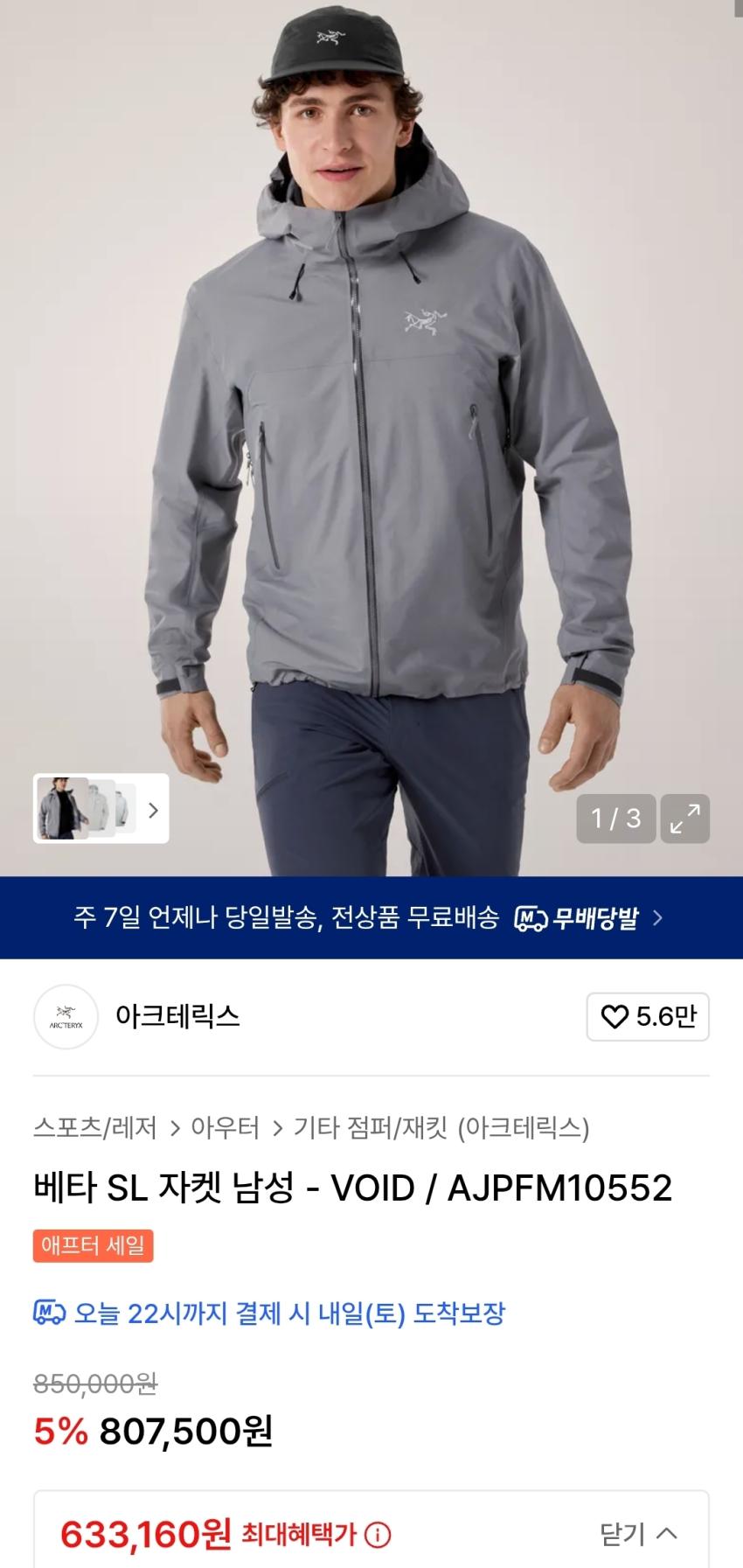Screen dimensions: 743x1568
Task: Tap the 애프터 세일 tag
Action: coord(94,1245)
